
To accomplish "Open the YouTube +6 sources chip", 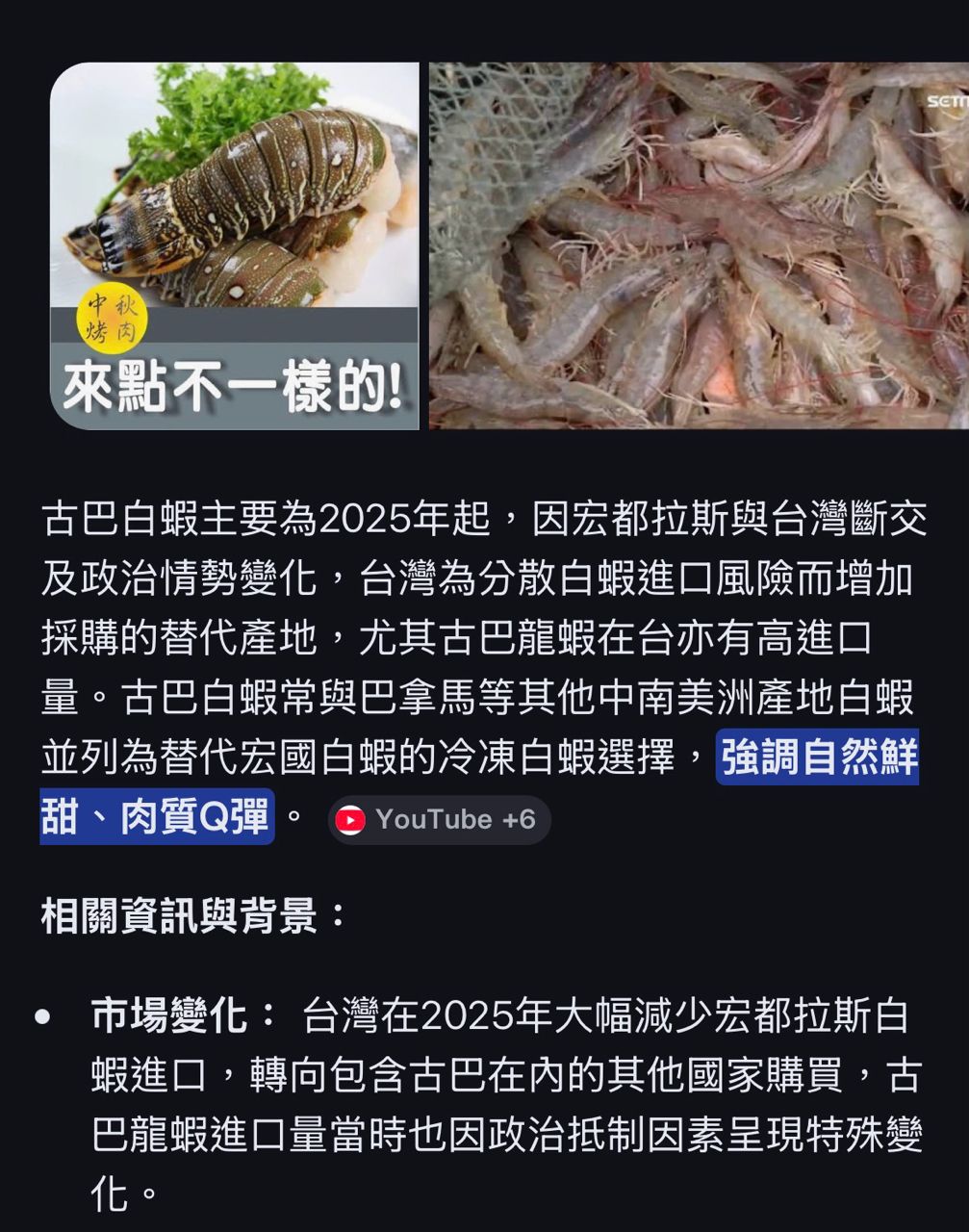I will coord(439,820).
